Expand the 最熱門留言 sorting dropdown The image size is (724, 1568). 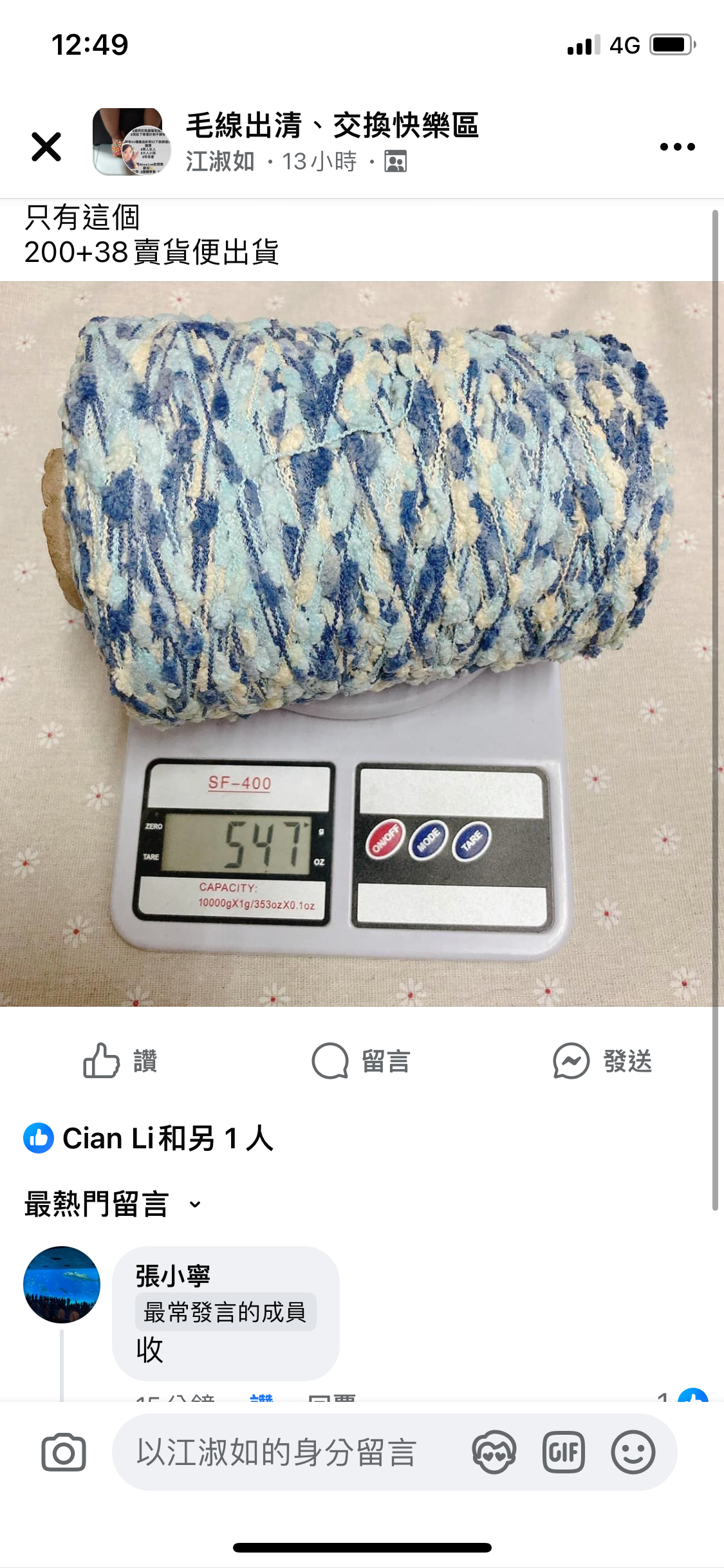109,1203
